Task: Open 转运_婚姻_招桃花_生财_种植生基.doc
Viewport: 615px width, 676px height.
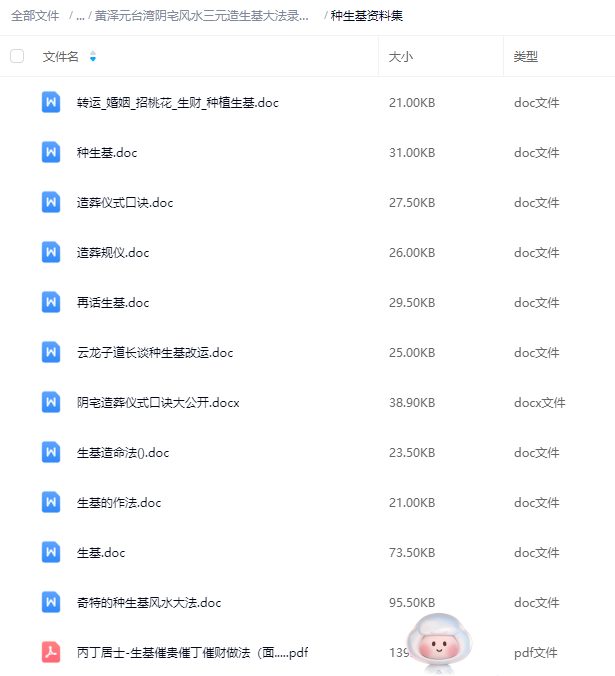Action: click(177, 103)
